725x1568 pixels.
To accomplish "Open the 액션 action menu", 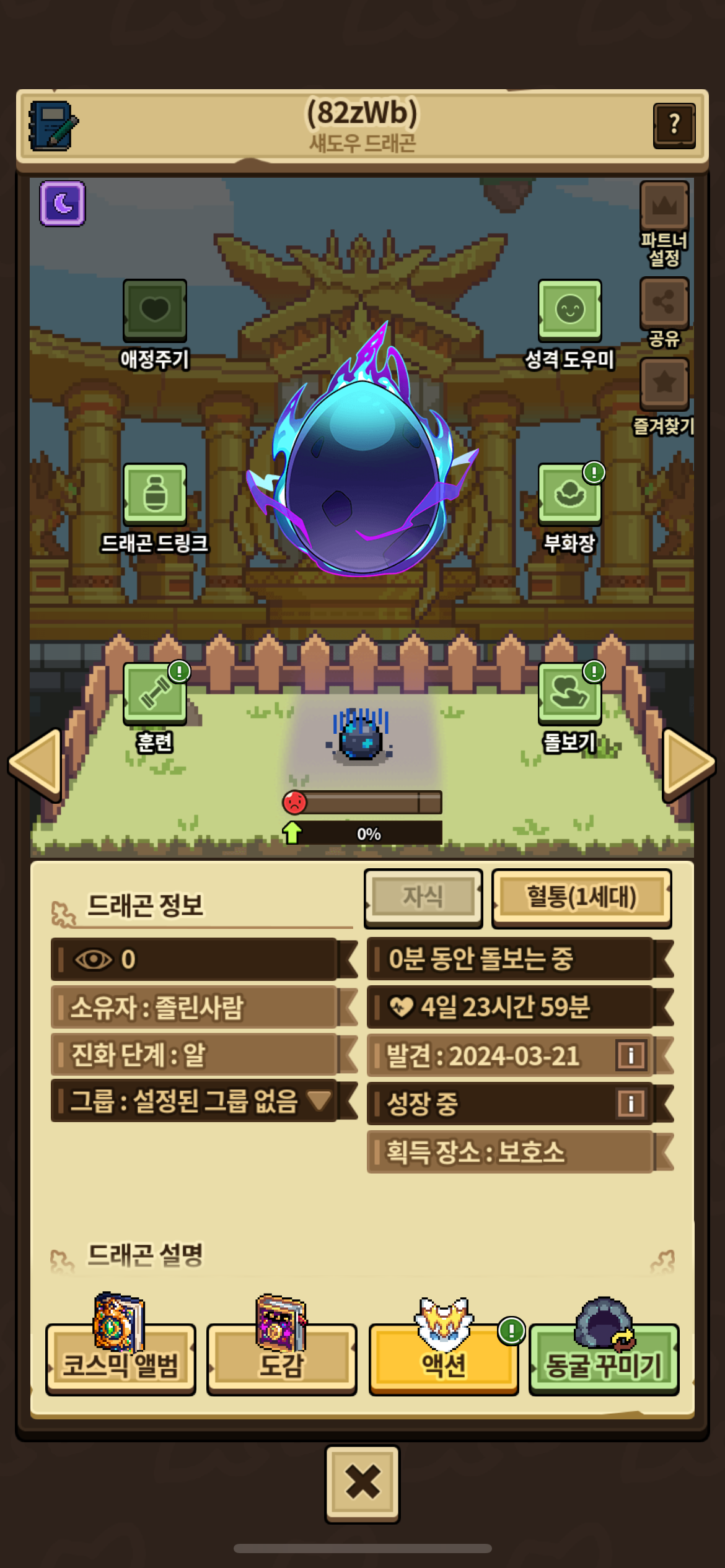I will coord(444,1360).
